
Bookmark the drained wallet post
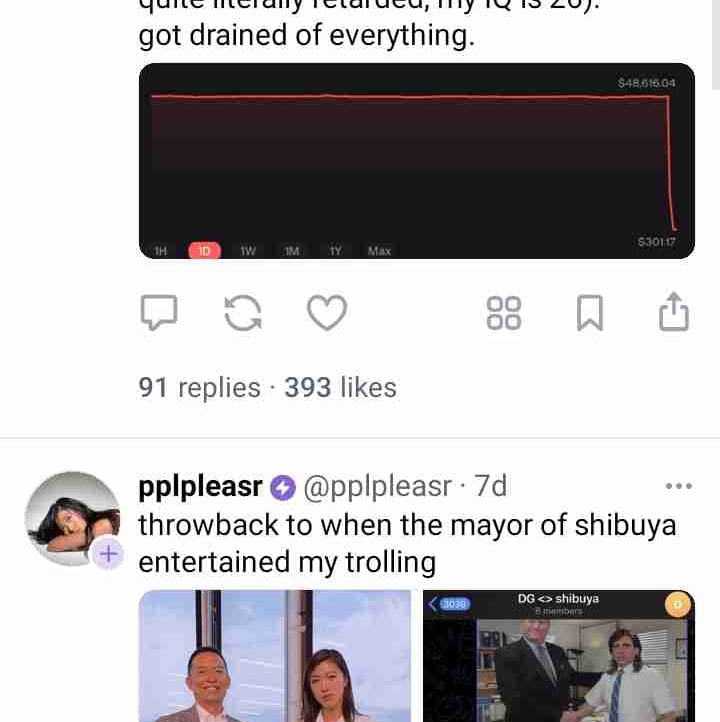click(590, 313)
